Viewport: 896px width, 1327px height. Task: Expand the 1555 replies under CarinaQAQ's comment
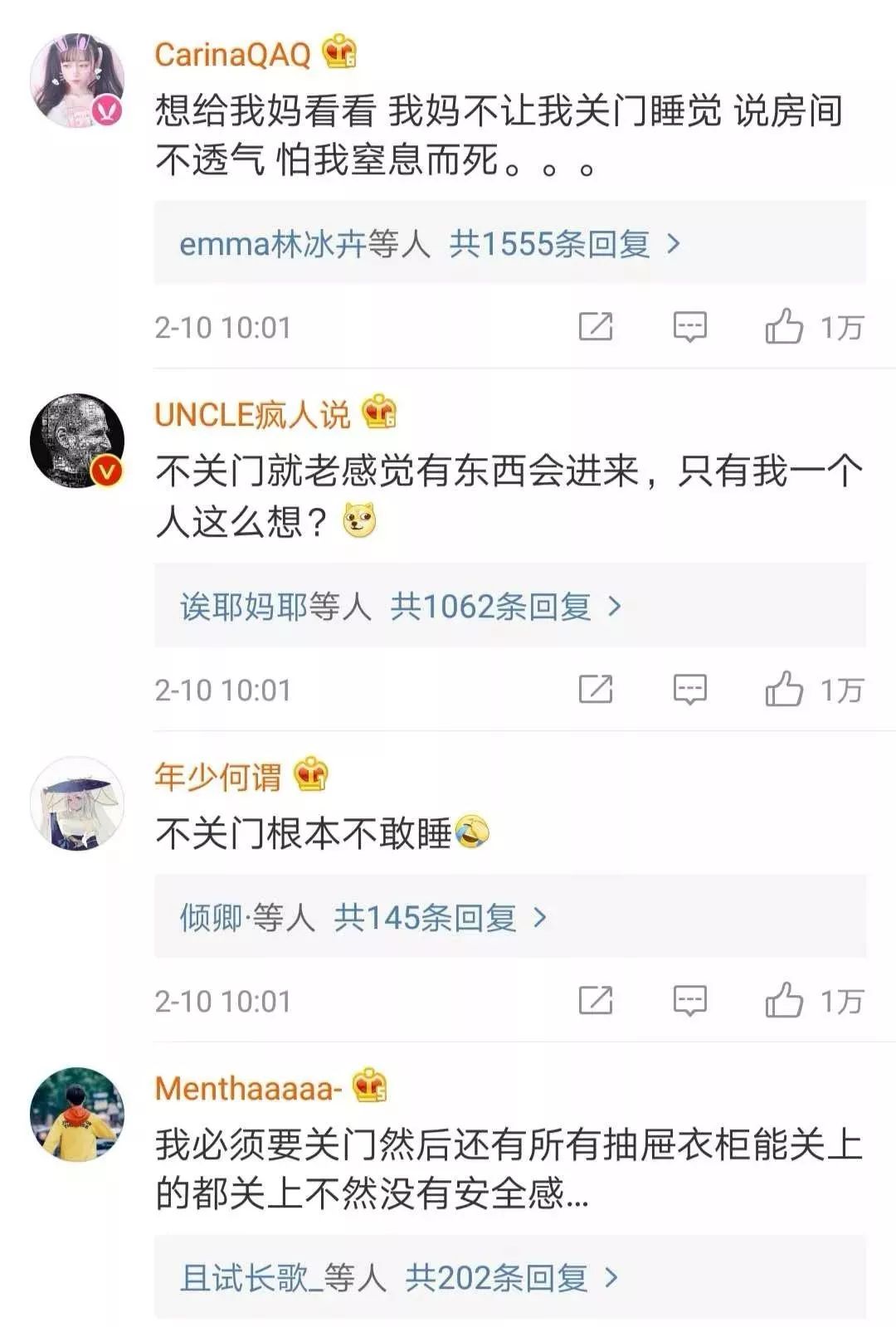(x=549, y=244)
